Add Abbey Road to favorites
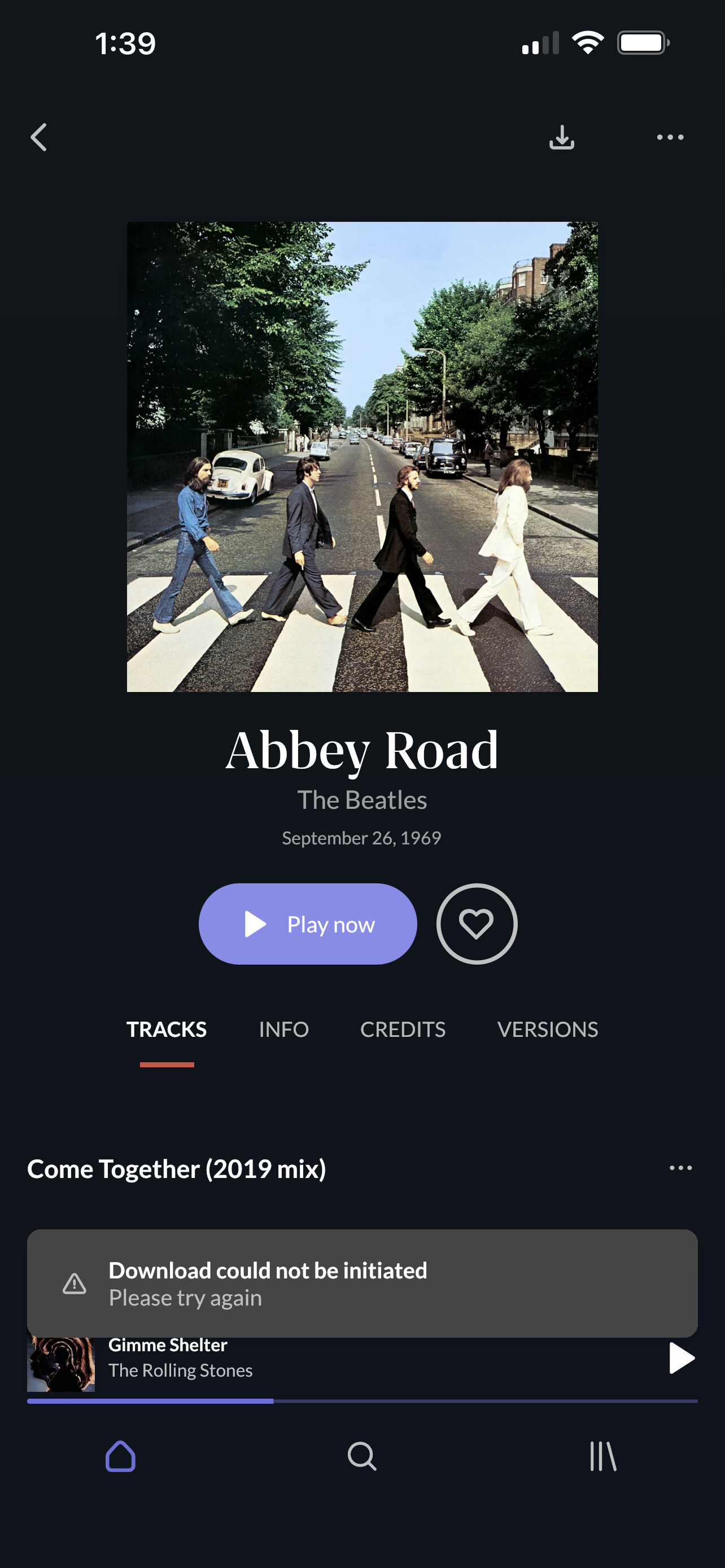Viewport: 725px width, 1568px height. 476,923
